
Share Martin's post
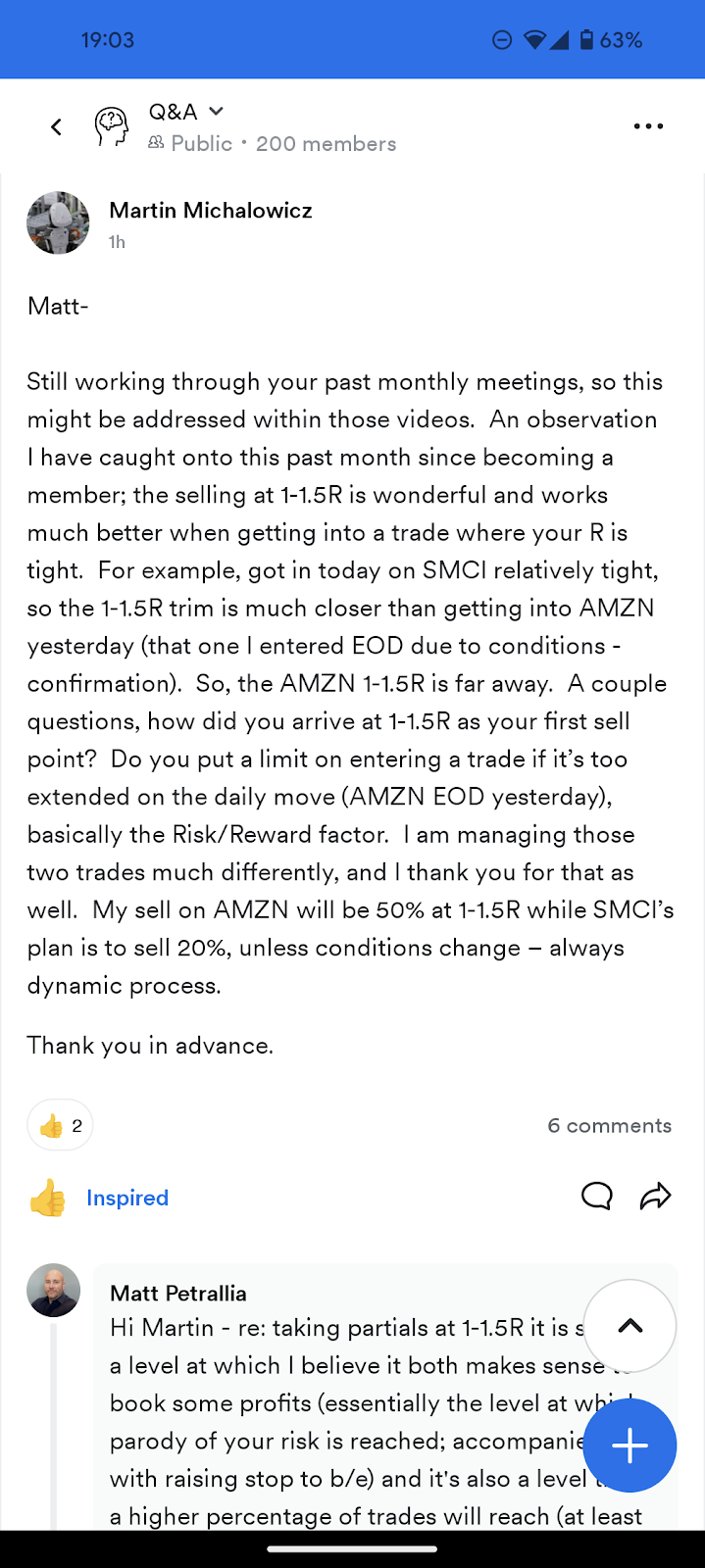click(655, 1196)
